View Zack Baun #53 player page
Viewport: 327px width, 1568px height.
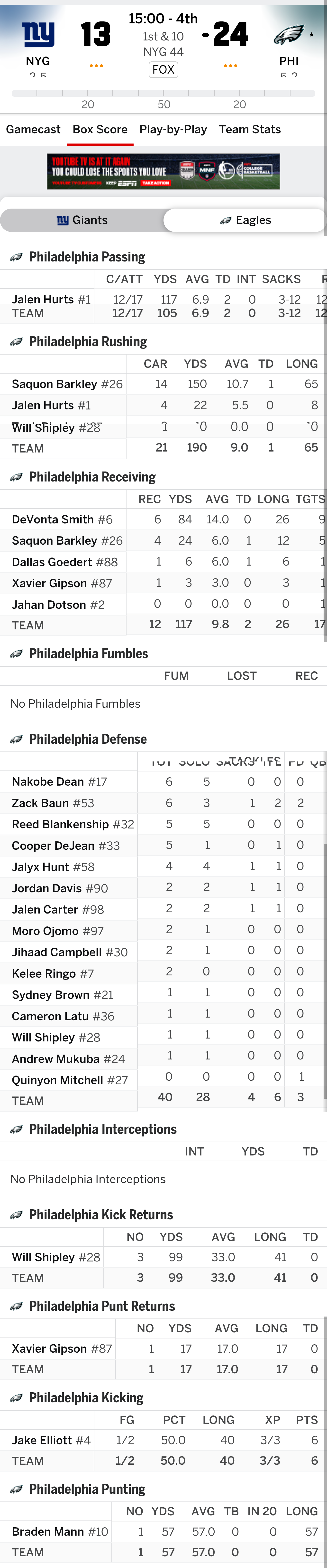tap(53, 803)
